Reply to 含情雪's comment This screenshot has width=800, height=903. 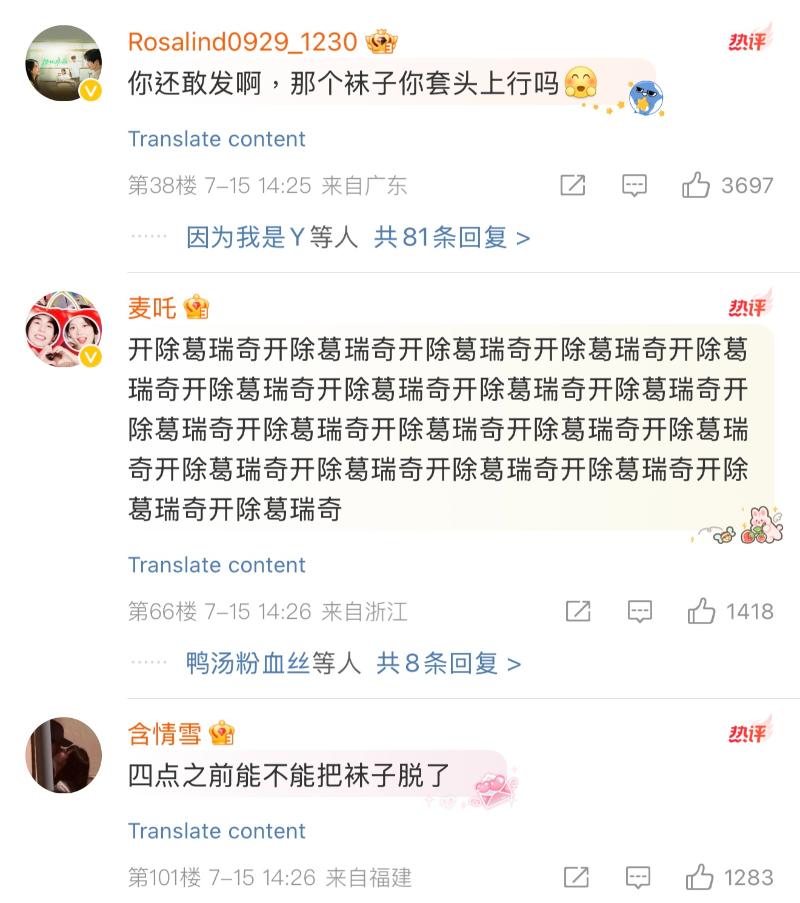pyautogui.click(x=638, y=878)
